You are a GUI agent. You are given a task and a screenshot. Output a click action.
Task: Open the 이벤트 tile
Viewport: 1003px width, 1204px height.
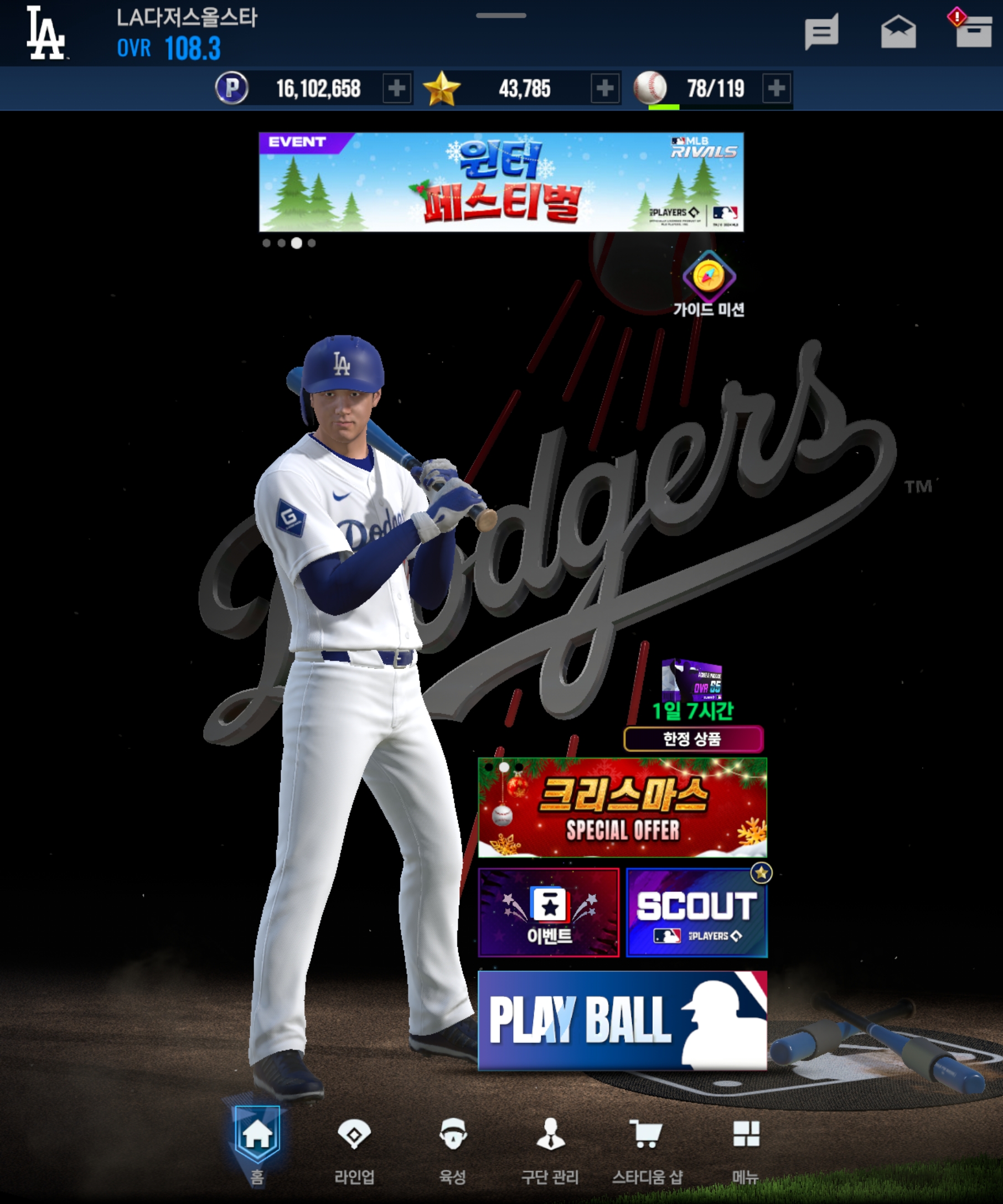click(x=549, y=912)
